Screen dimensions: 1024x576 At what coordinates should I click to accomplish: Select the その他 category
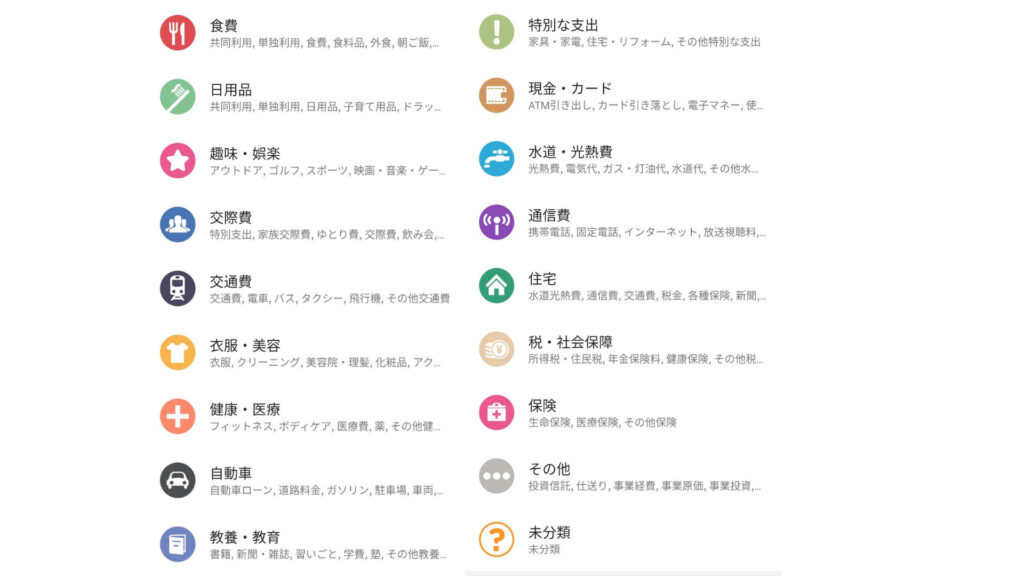click(549, 470)
